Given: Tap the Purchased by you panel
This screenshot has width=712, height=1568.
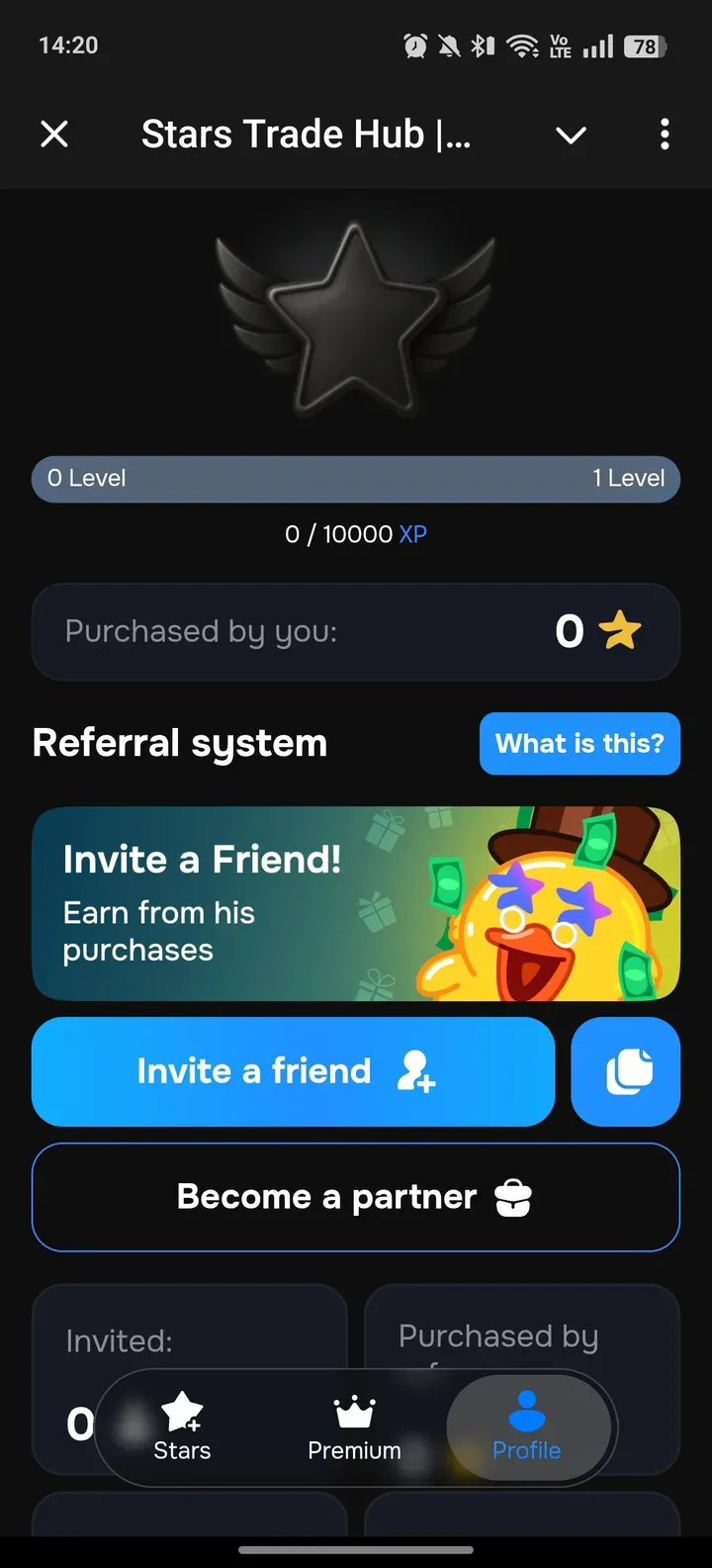Looking at the screenshot, I should 356,630.
